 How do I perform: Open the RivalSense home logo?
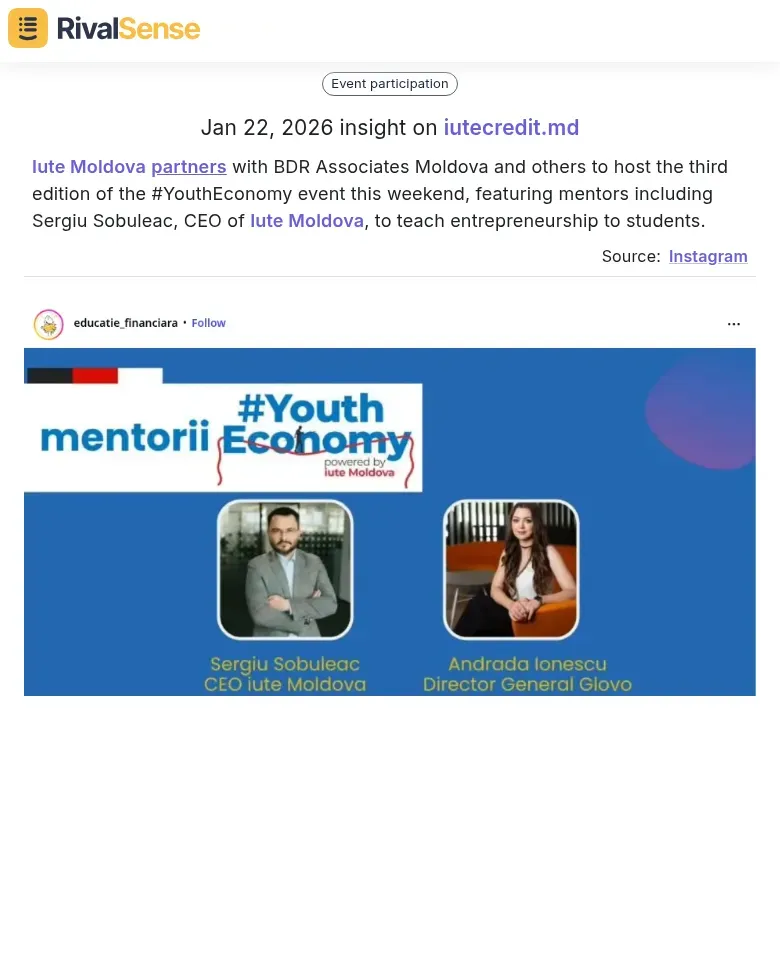coord(104,28)
